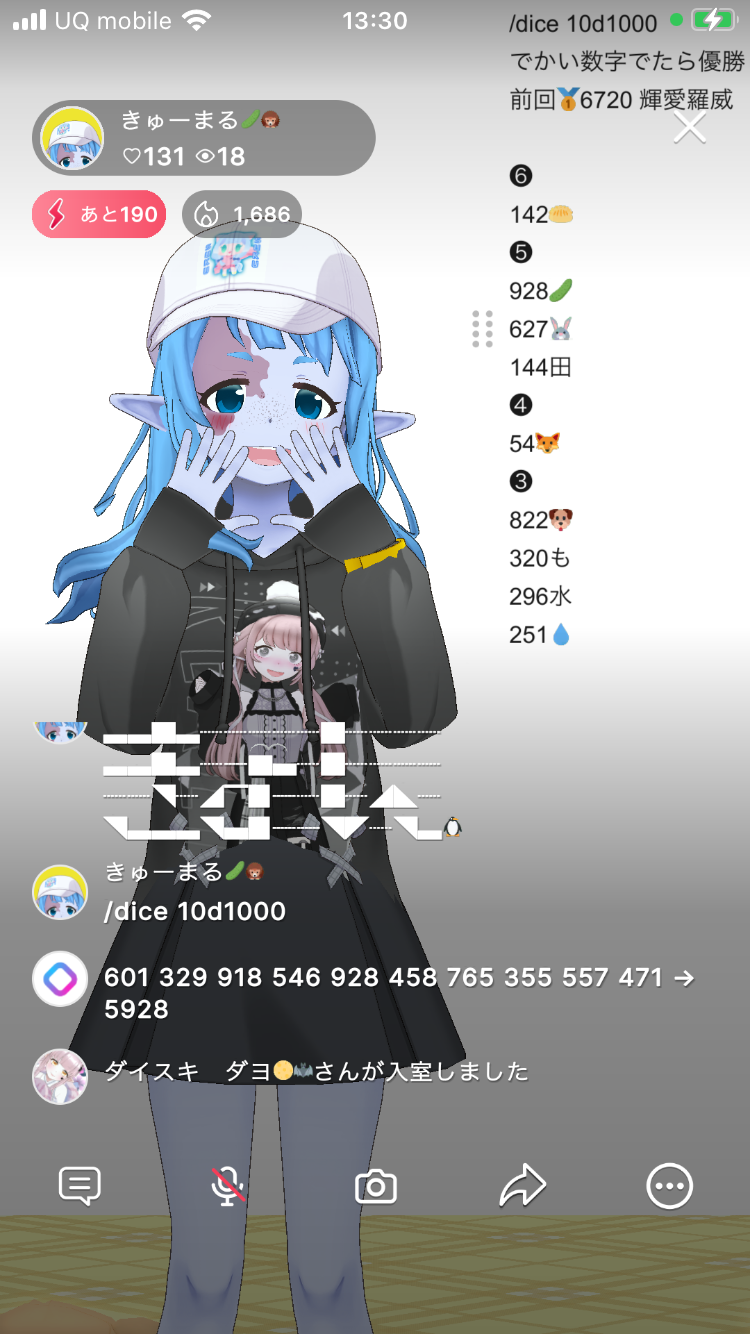750x1334 pixels.
Task: Close the live stream with X
Action: click(690, 127)
